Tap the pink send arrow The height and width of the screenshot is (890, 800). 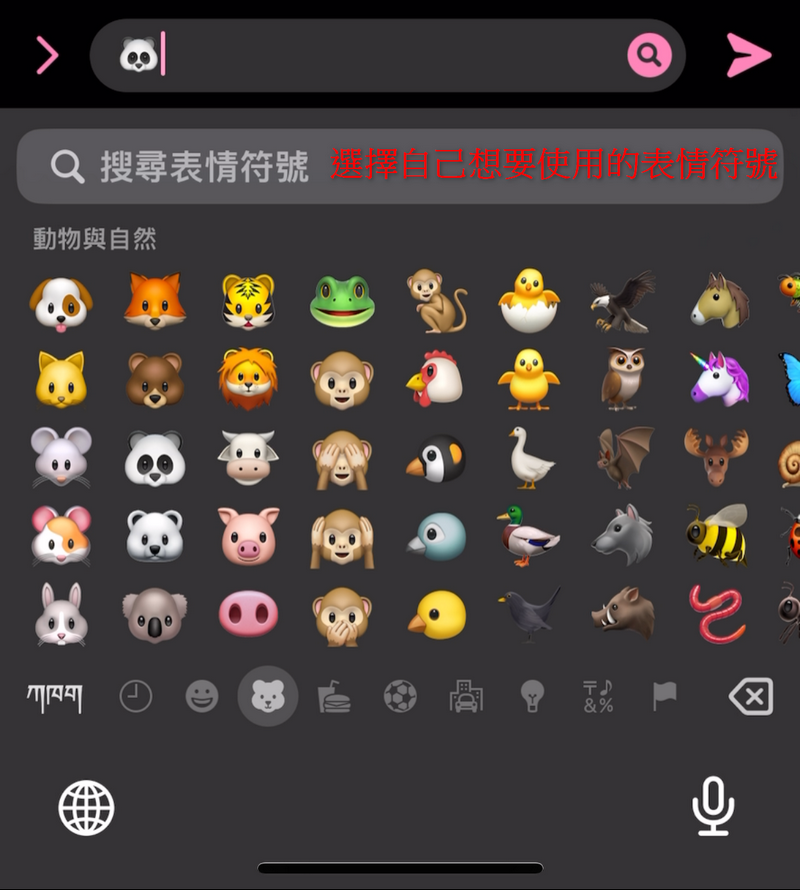(x=748, y=55)
